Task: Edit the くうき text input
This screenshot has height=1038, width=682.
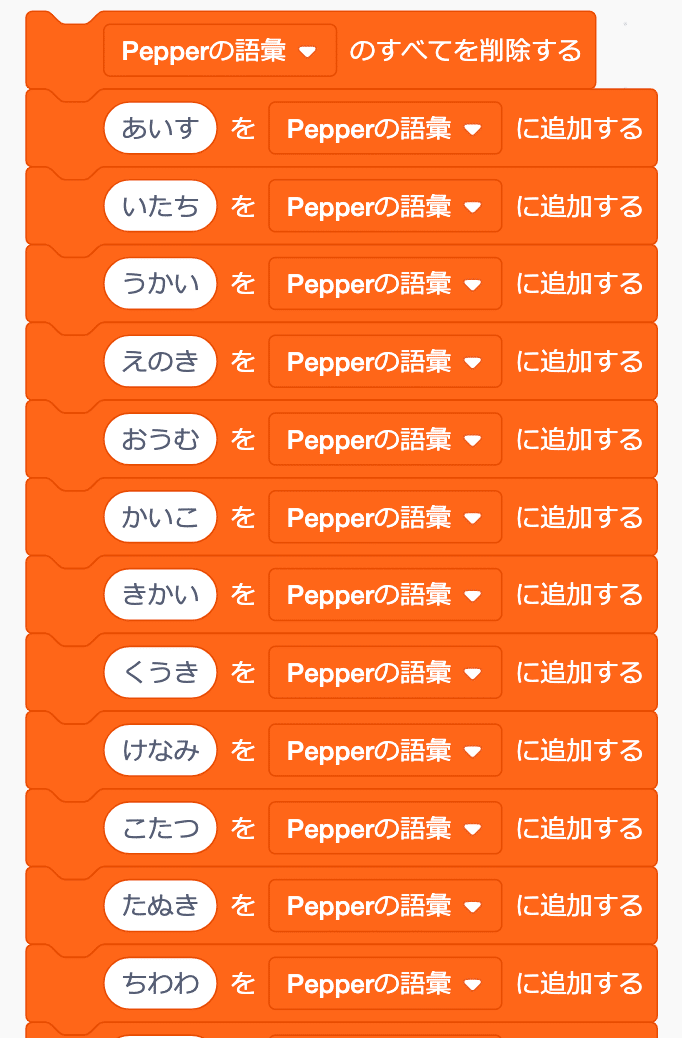Action: (x=160, y=672)
